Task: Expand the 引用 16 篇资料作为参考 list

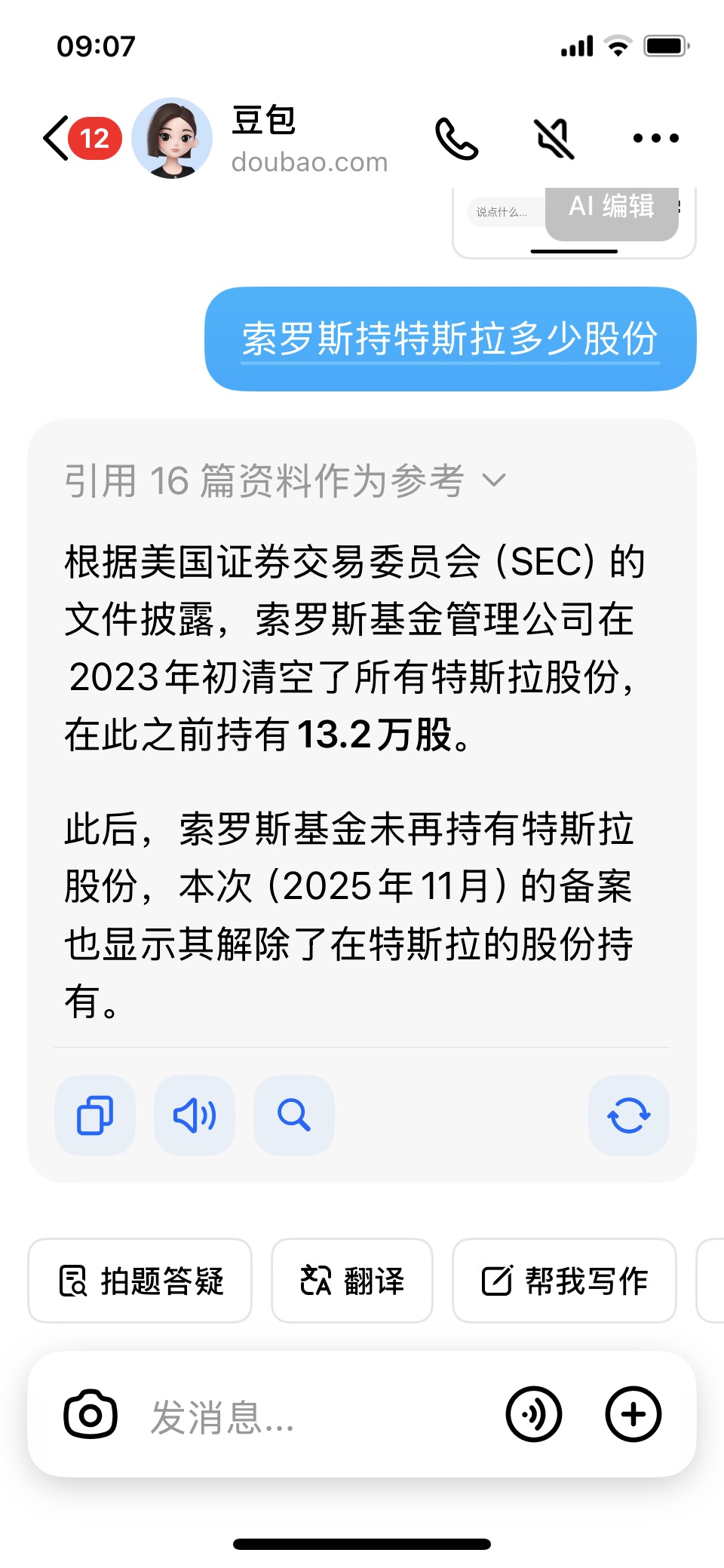Action: click(x=285, y=480)
